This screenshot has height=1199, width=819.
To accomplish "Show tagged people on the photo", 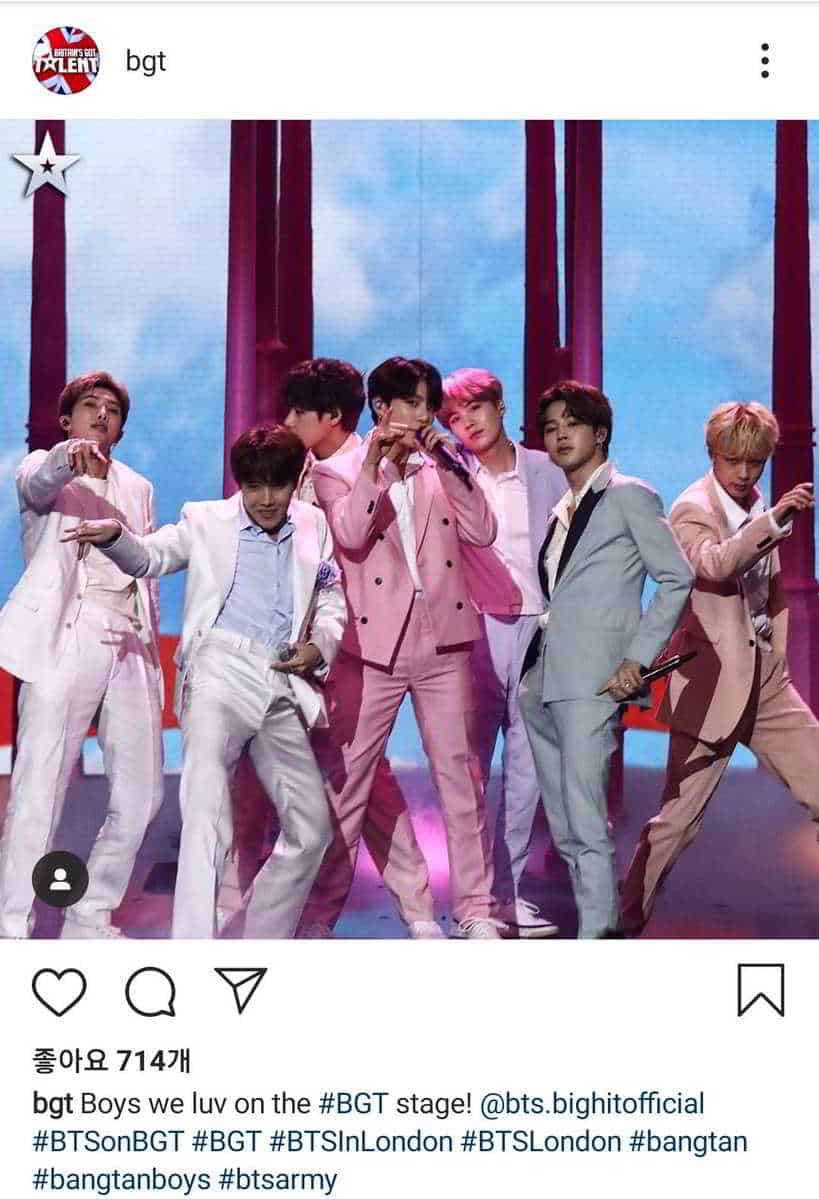I will point(60,879).
